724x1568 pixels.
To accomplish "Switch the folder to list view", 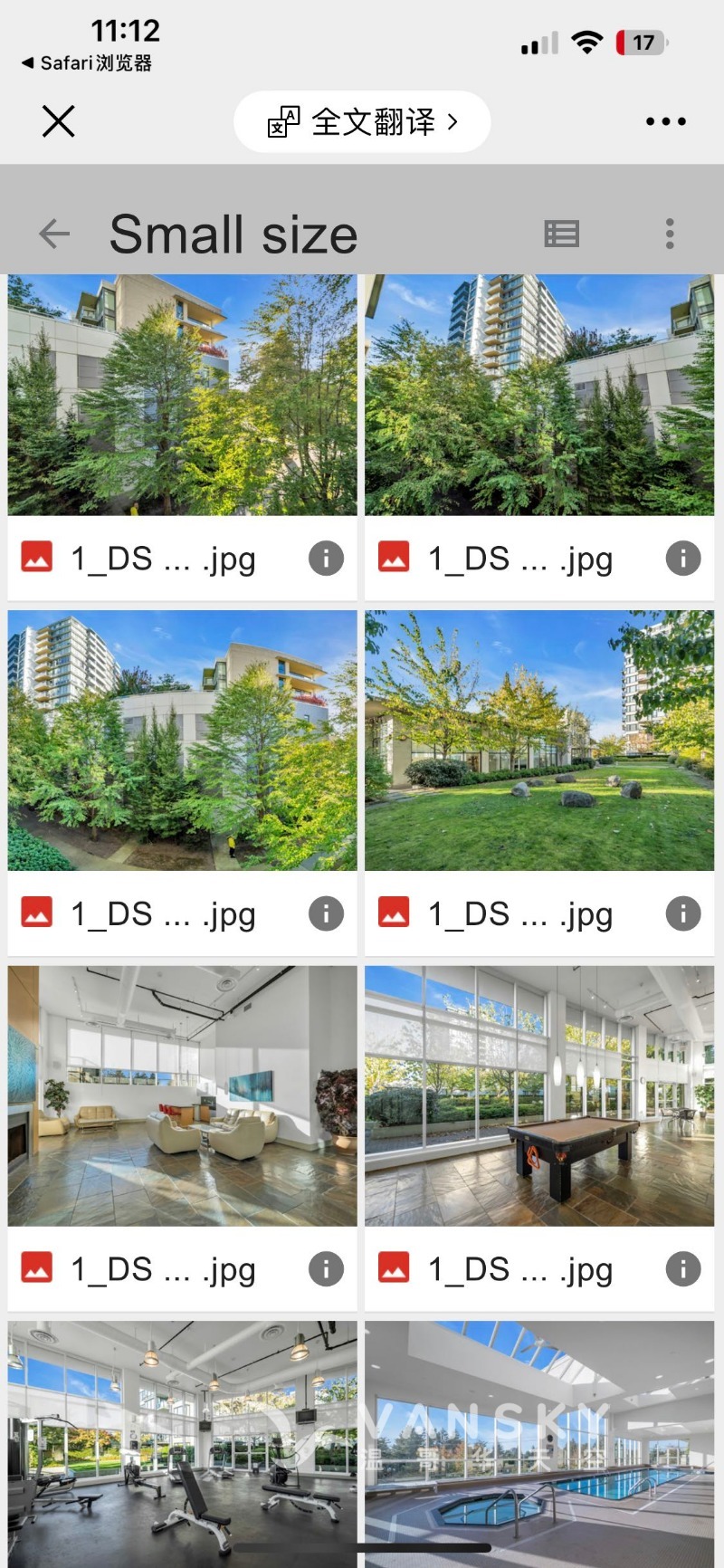I will (x=561, y=234).
